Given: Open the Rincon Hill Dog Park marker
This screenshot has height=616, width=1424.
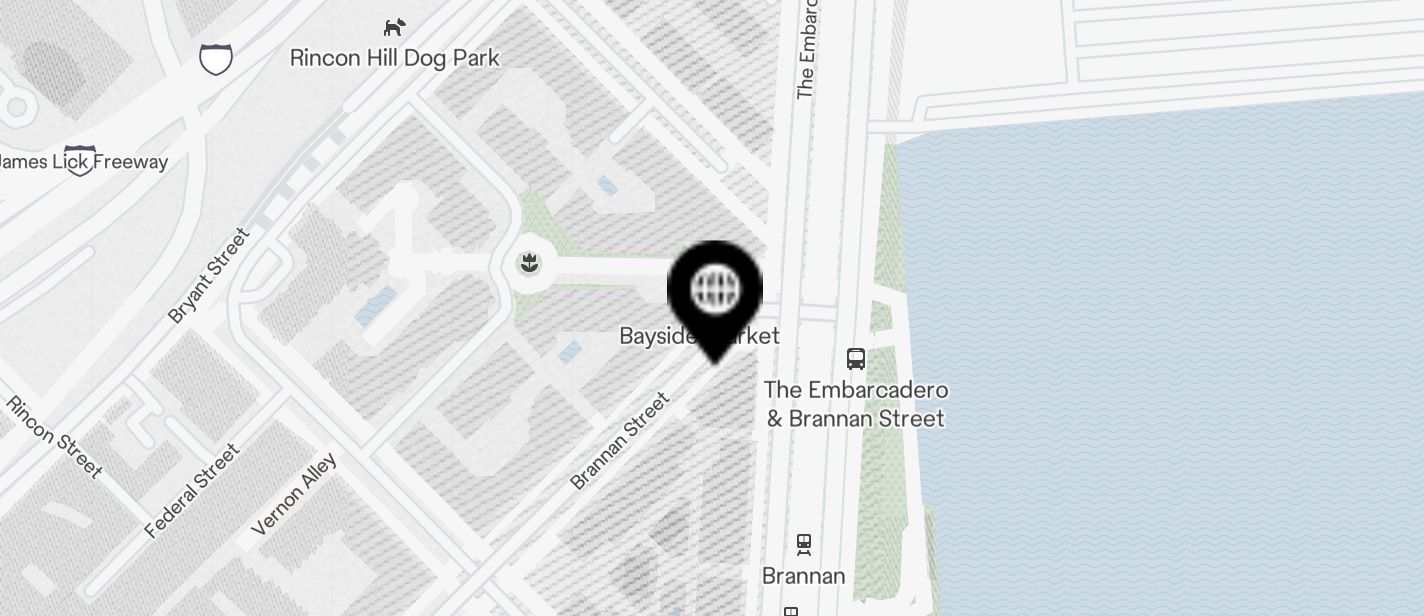Looking at the screenshot, I should coord(395,28).
